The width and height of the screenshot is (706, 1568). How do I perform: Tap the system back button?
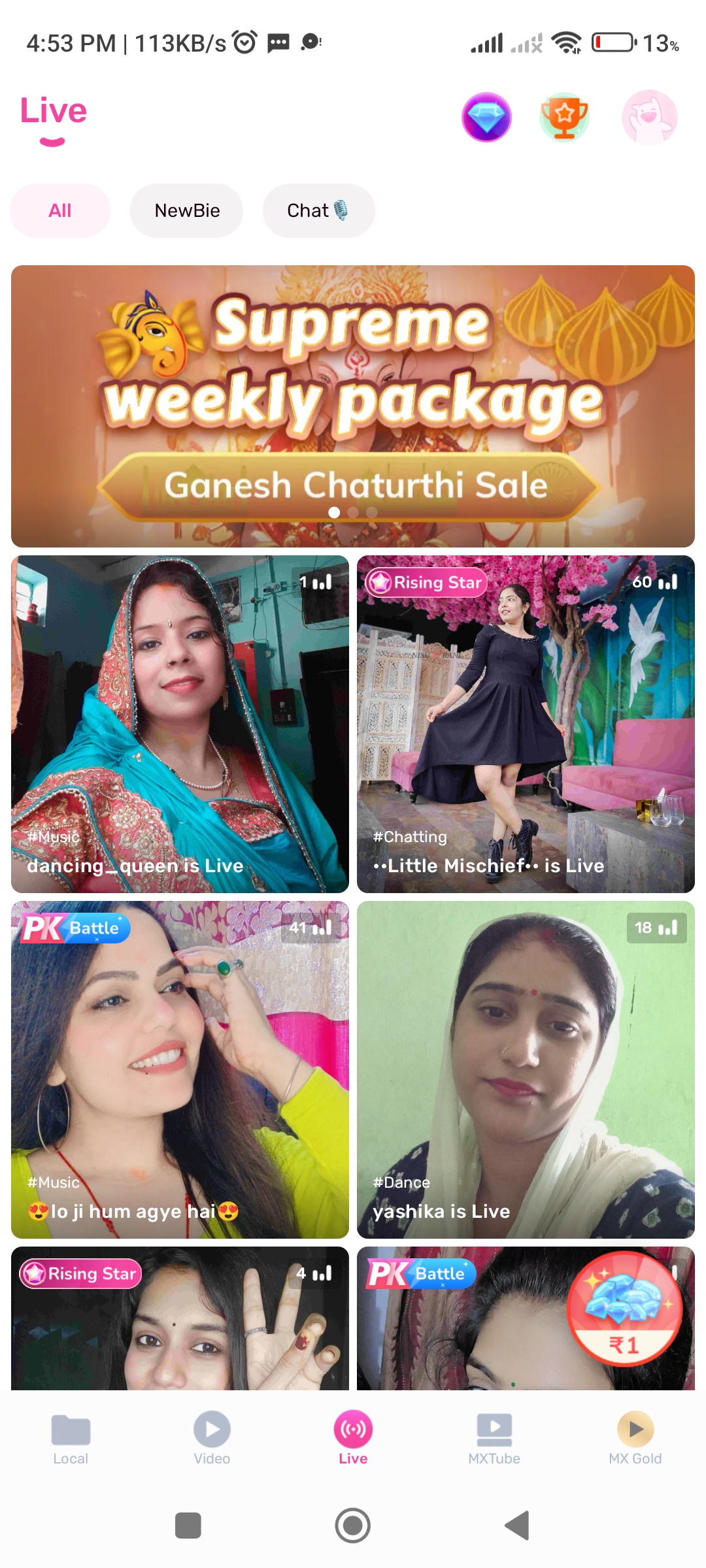pos(518,1526)
